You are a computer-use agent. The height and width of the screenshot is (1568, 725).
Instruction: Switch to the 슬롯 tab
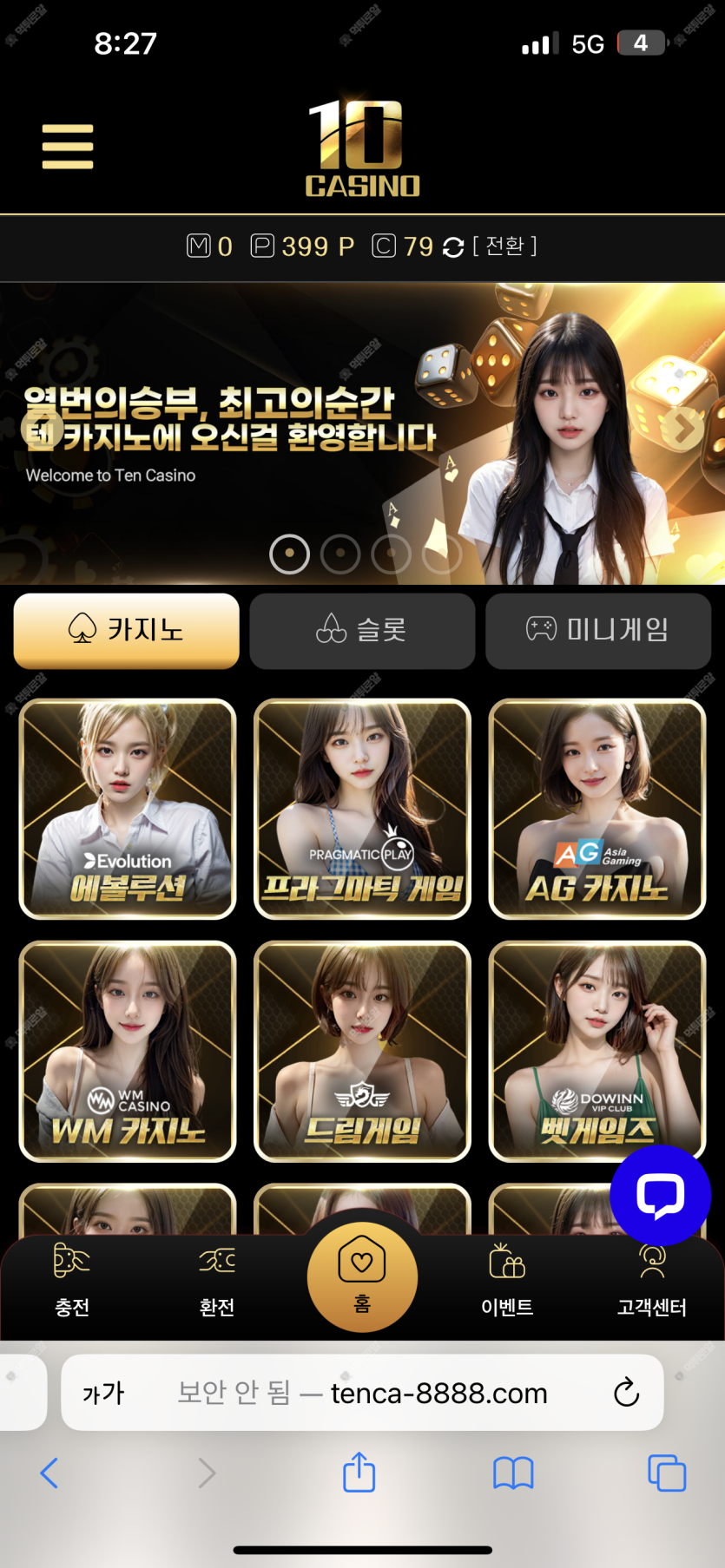(362, 630)
